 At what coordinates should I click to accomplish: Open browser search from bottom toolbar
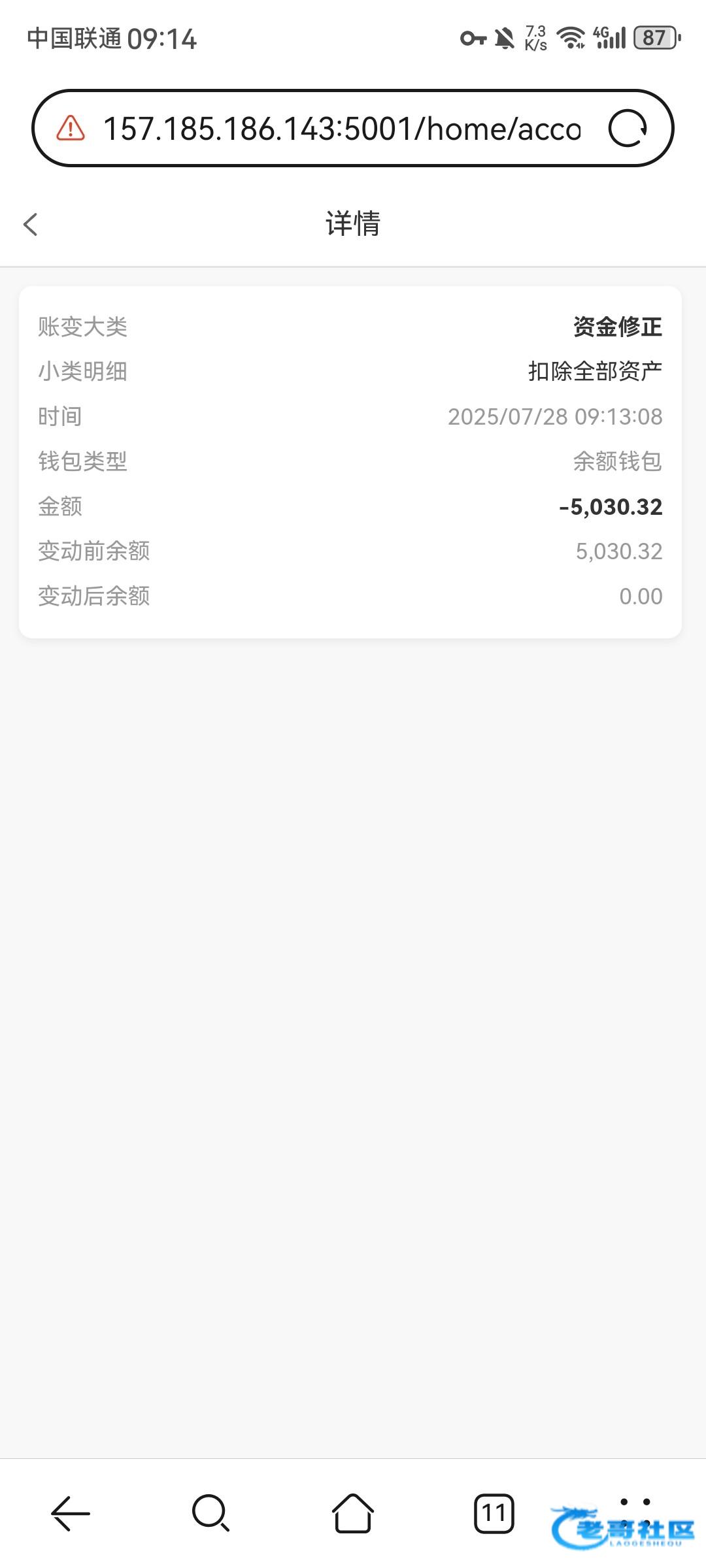[211, 1513]
